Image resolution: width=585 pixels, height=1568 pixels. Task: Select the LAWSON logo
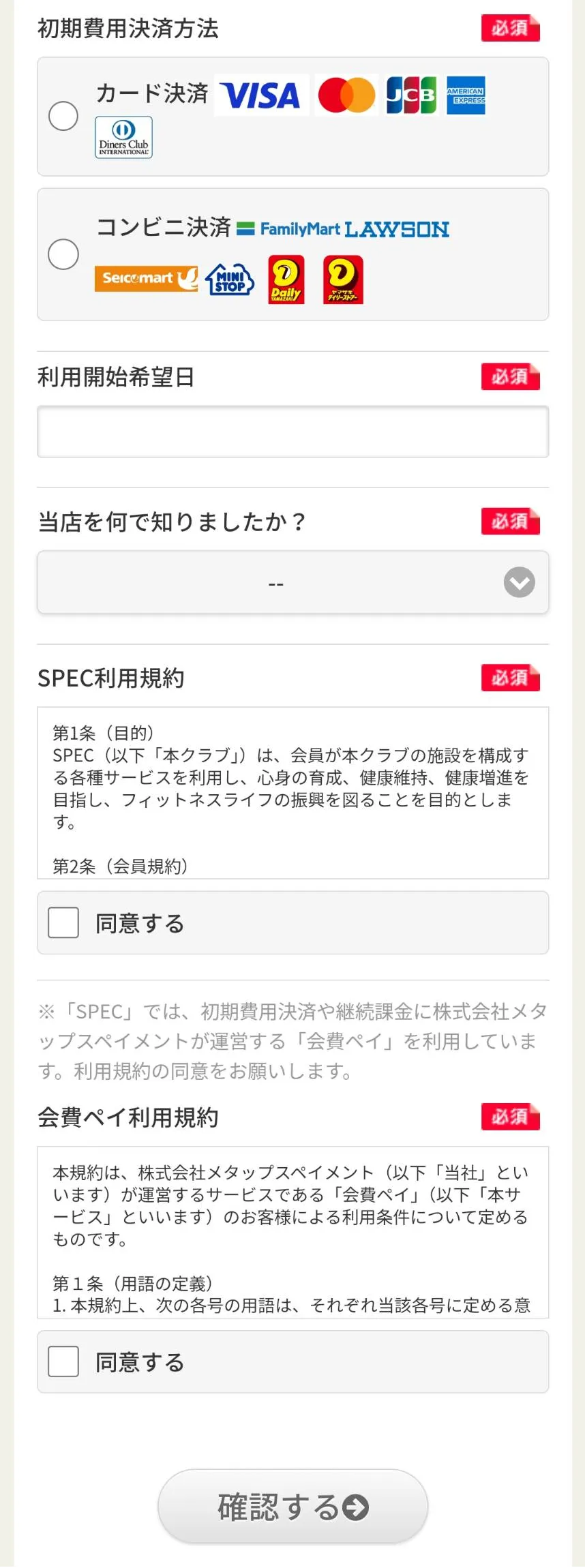click(397, 229)
